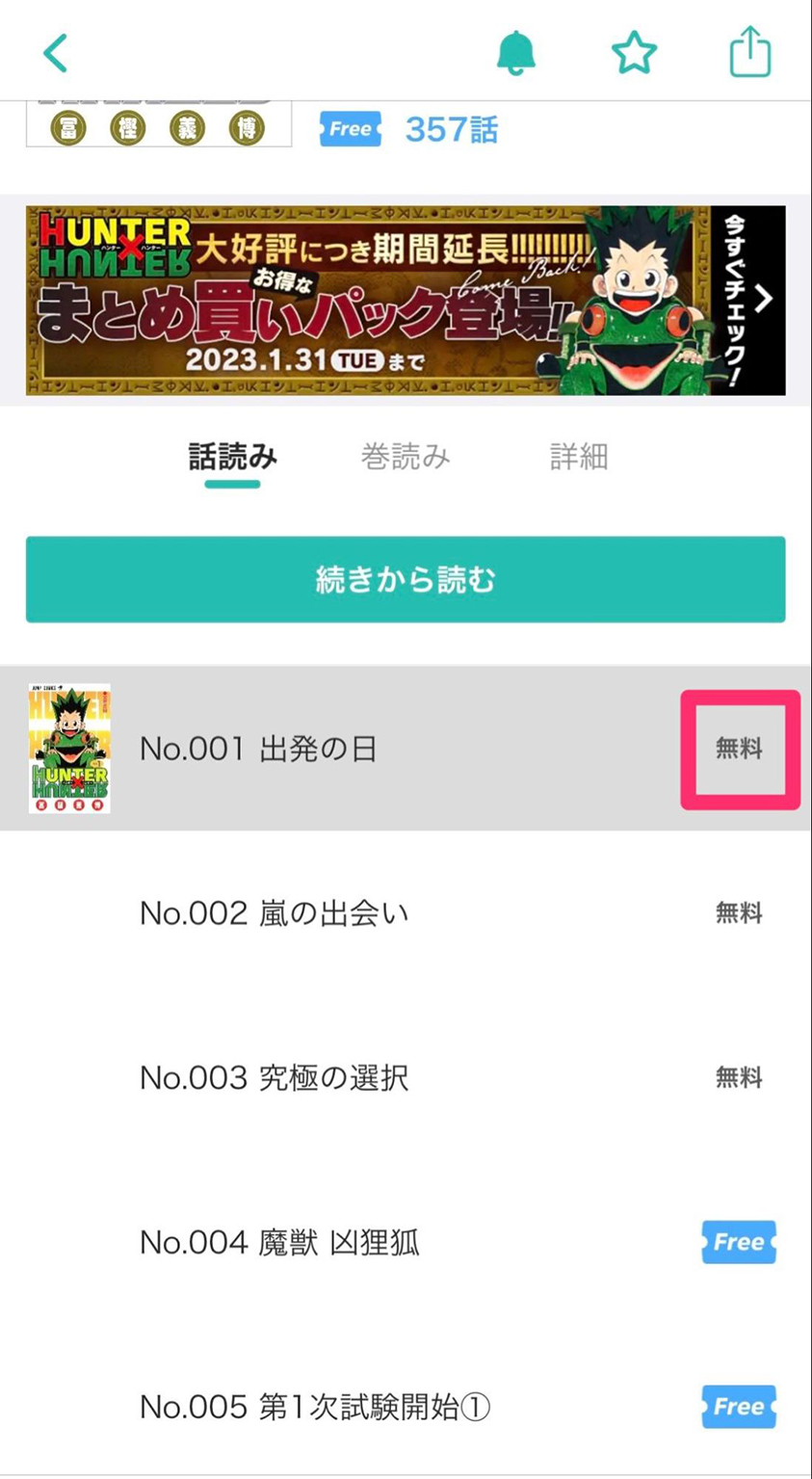The width and height of the screenshot is (812, 1479).
Task: Open the notifications bell
Action: [516, 53]
